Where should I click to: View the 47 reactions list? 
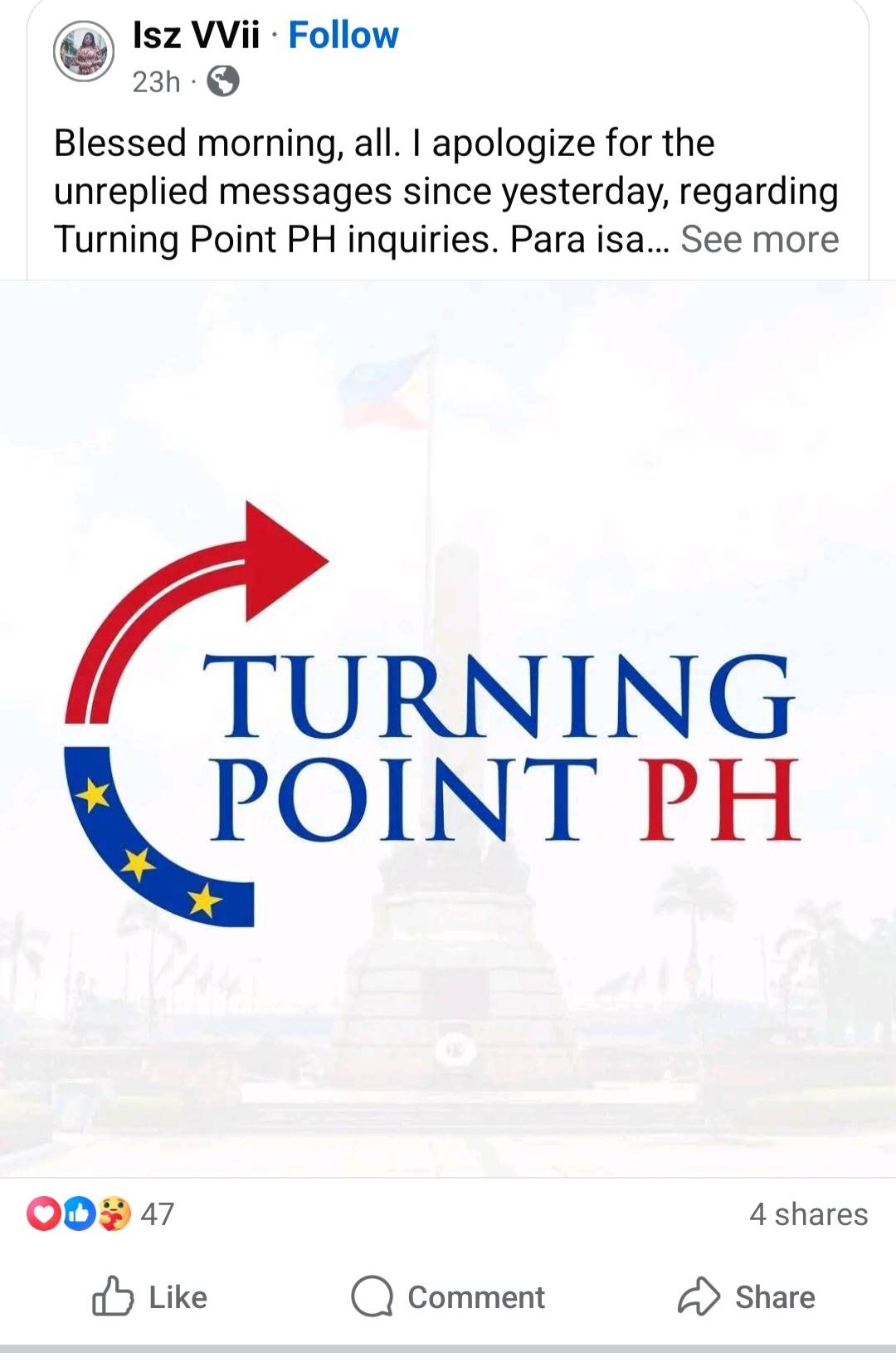(x=101, y=1214)
